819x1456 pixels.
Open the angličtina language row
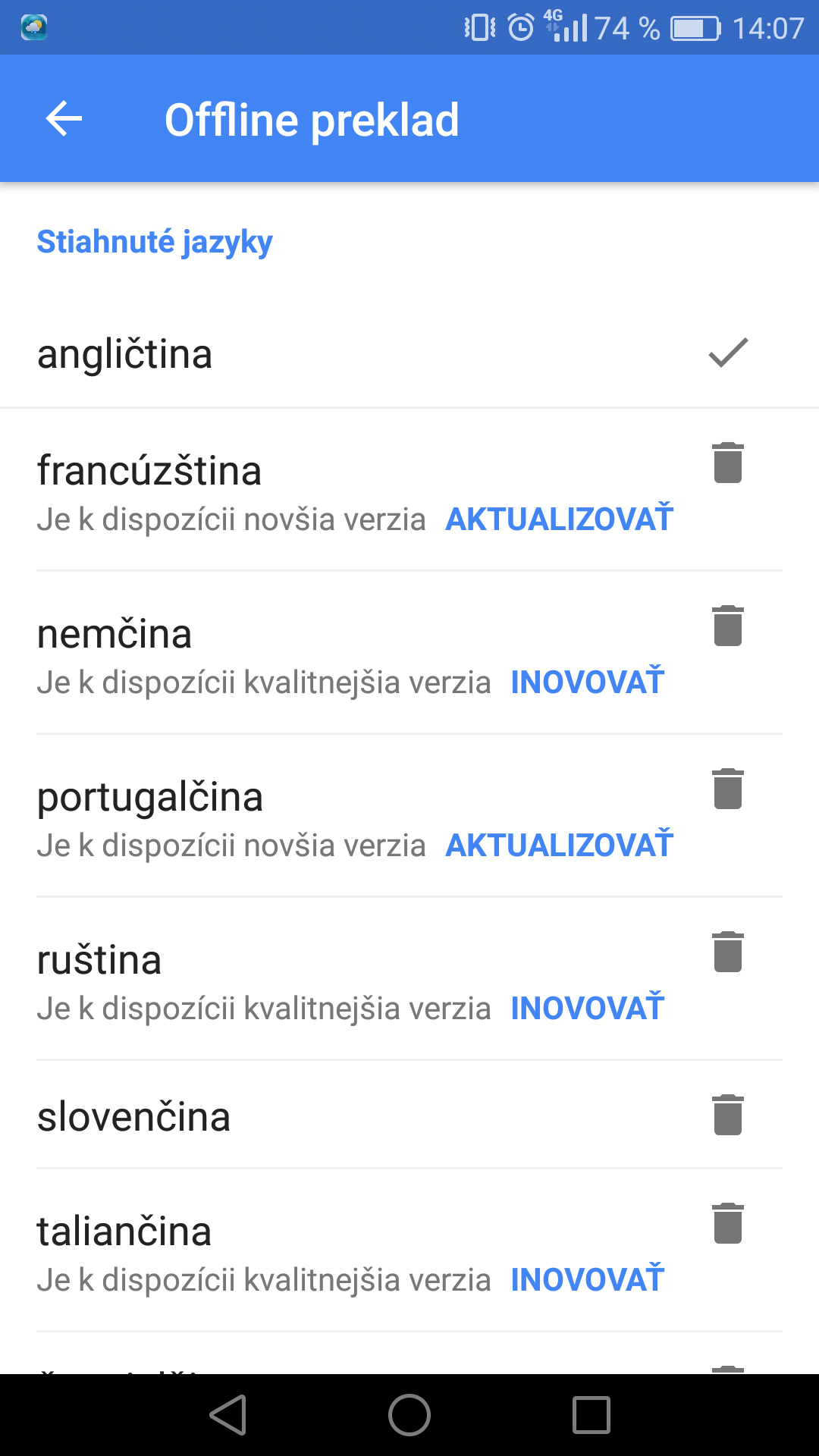409,354
